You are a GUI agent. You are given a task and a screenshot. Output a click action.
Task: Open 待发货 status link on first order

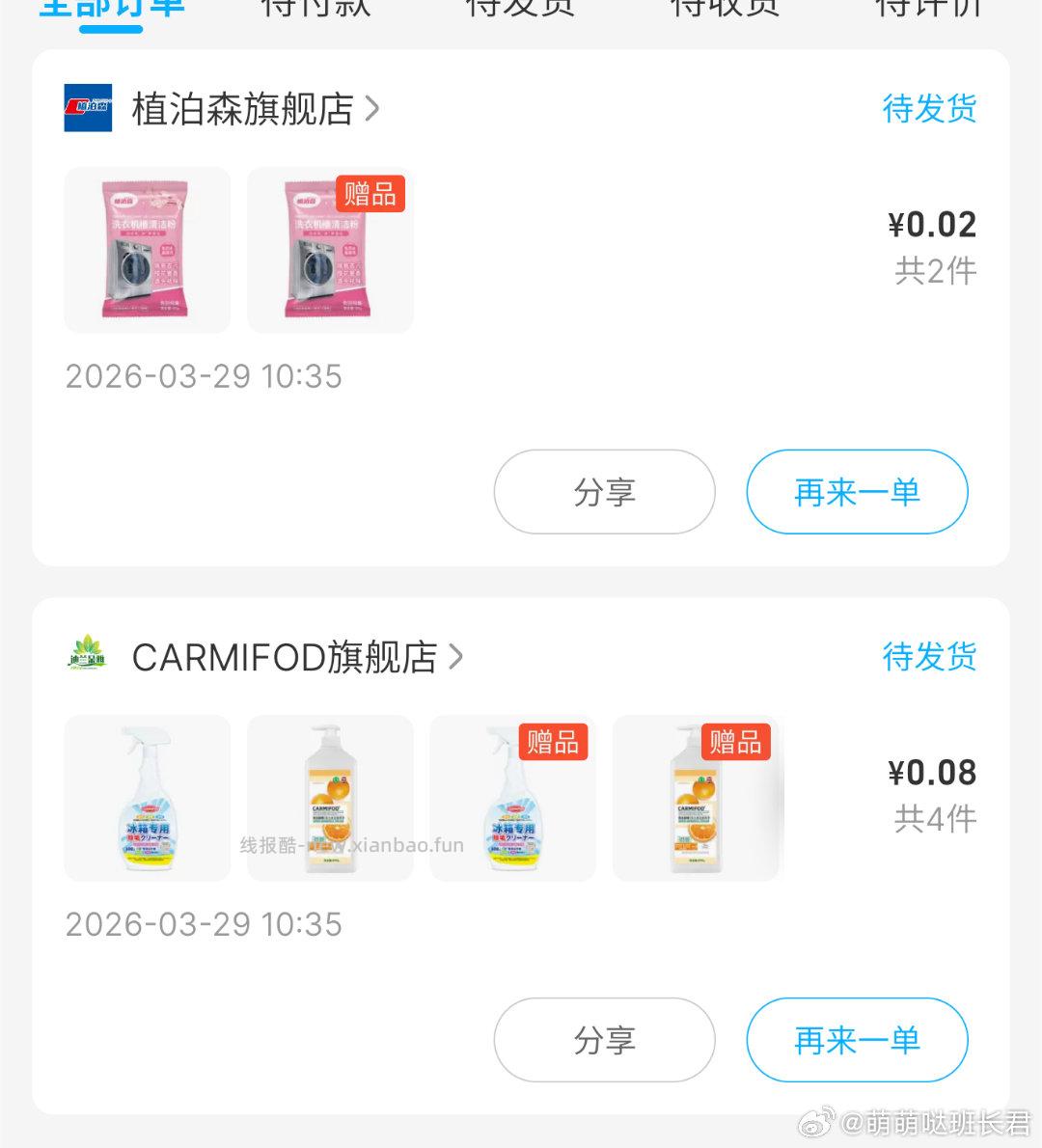coord(929,109)
